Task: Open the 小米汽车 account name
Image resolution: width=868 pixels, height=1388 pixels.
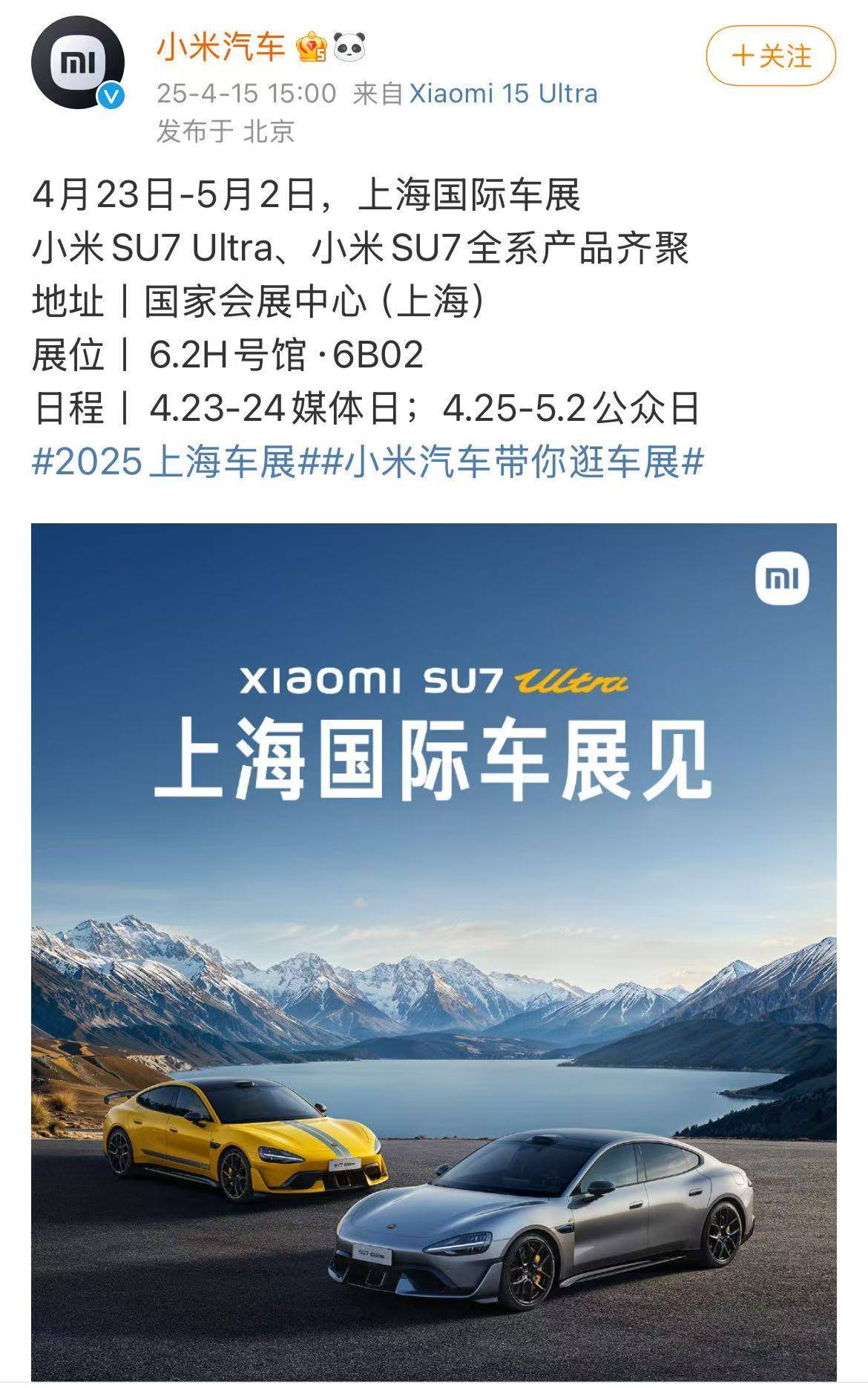Action: (221, 48)
